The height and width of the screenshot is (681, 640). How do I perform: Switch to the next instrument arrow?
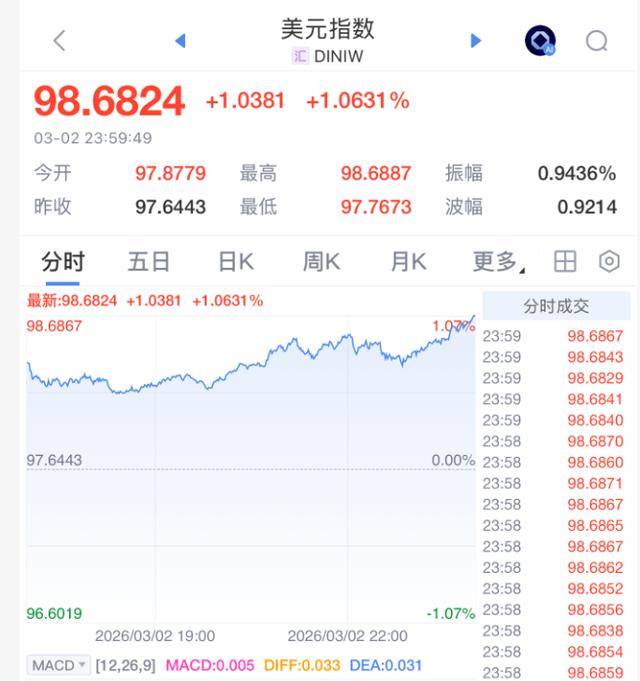(x=476, y=40)
